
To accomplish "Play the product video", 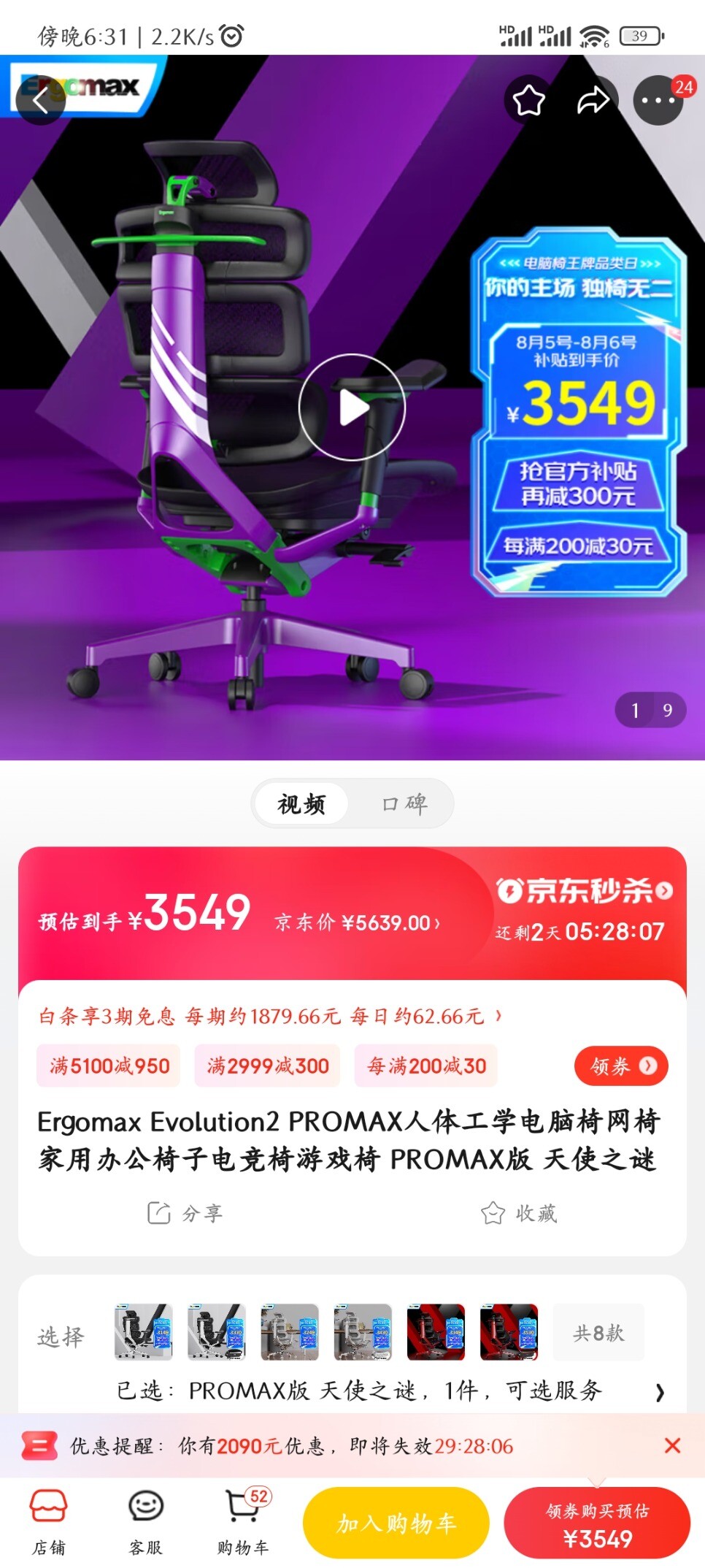I will [x=352, y=408].
